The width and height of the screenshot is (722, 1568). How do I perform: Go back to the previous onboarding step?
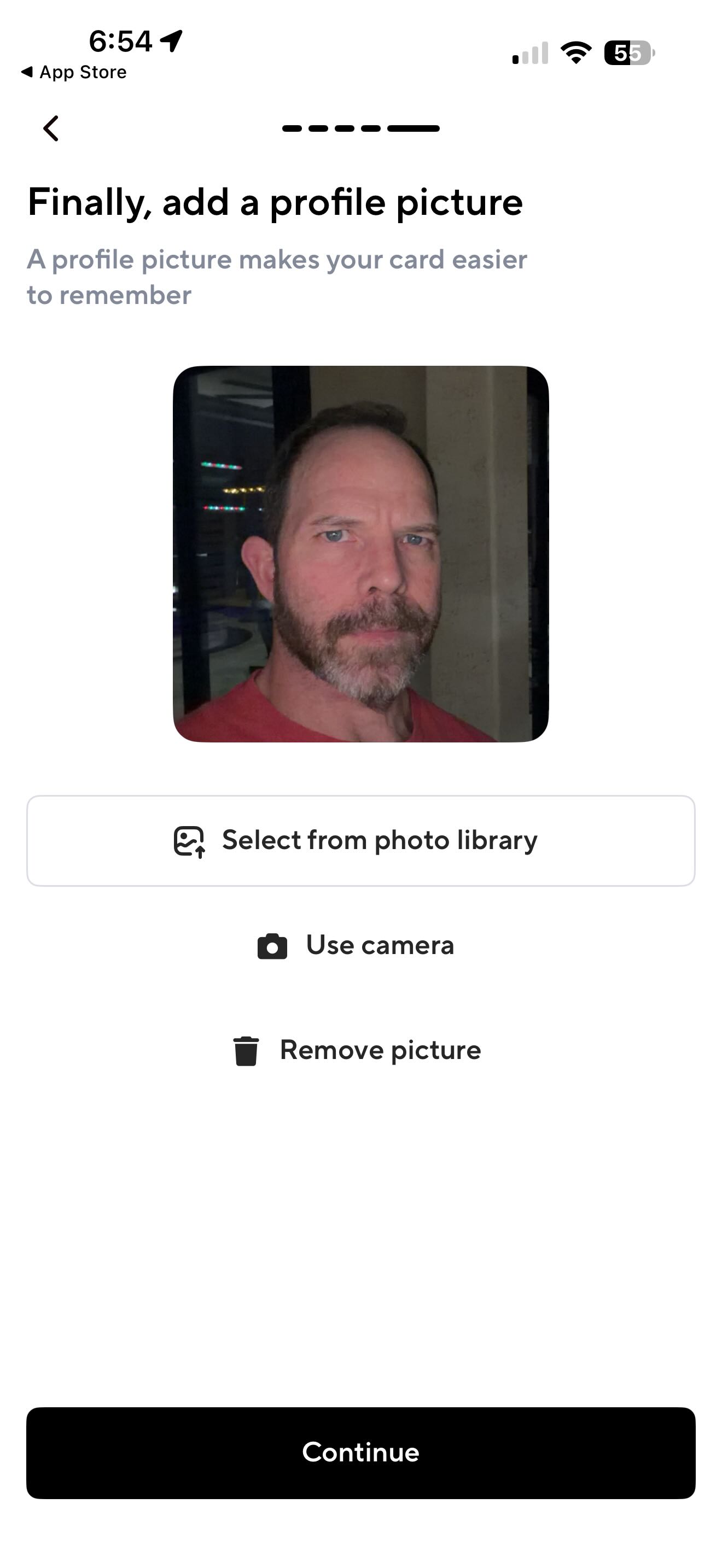click(51, 128)
